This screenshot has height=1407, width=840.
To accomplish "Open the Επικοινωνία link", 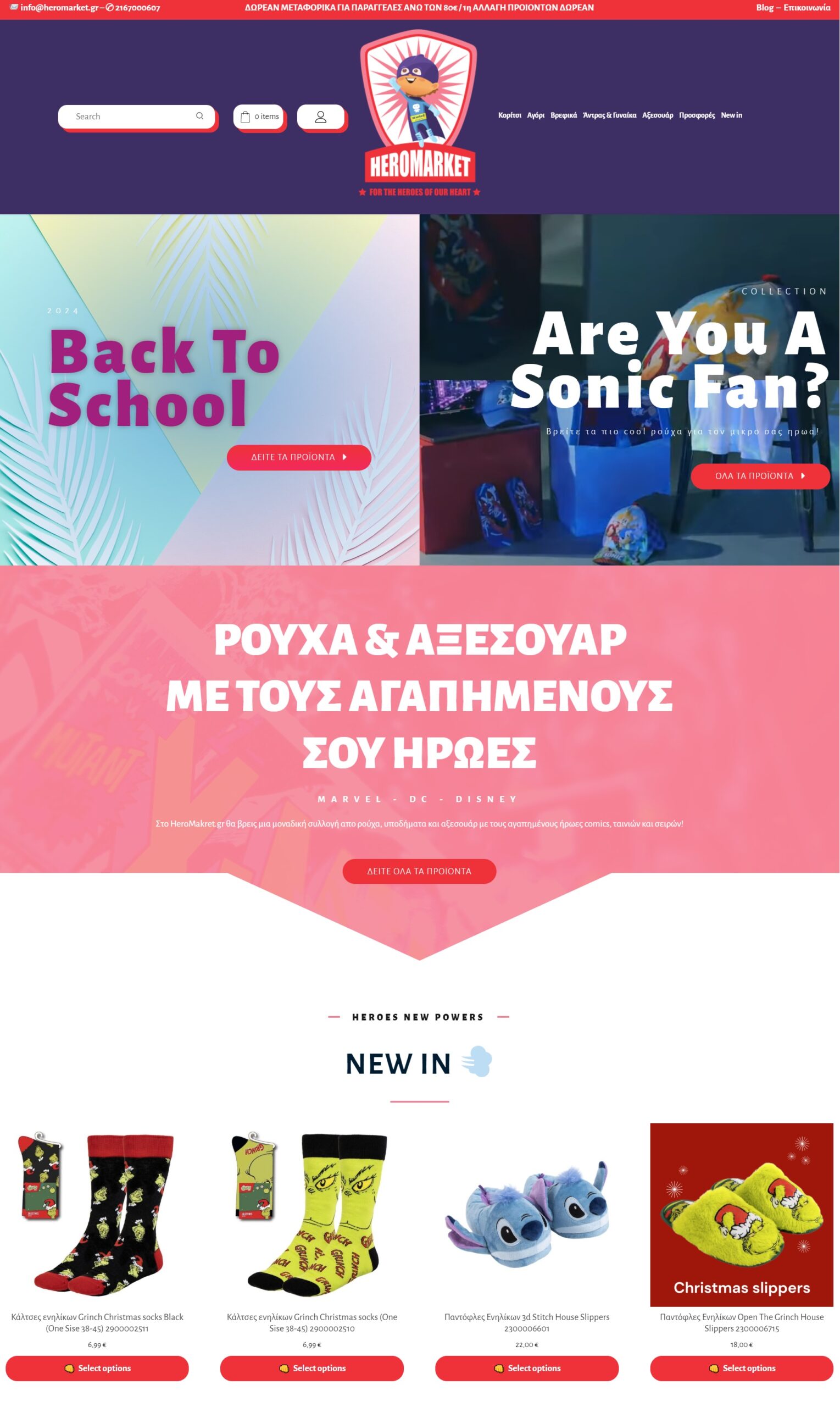I will coord(806,8).
